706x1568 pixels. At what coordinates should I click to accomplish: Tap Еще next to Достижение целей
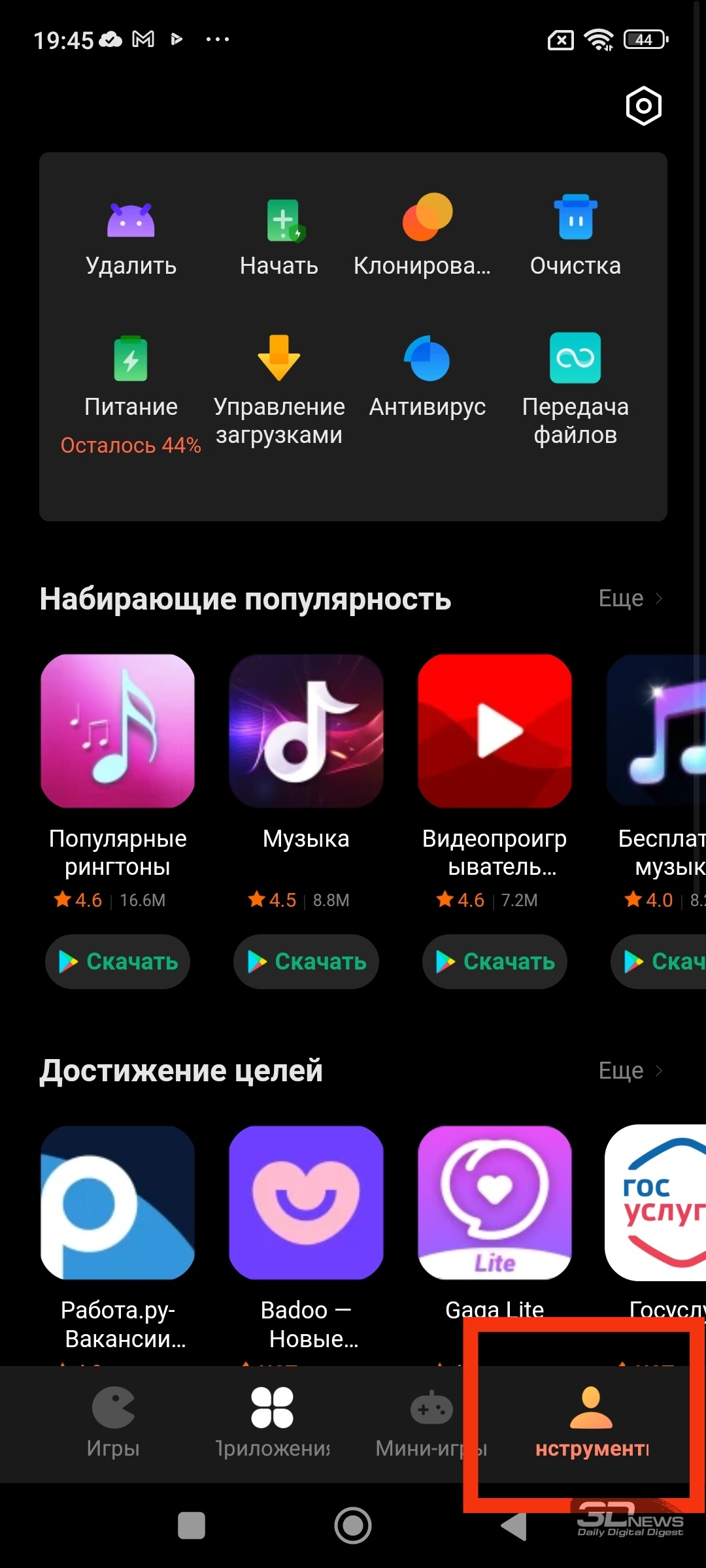(x=630, y=1071)
